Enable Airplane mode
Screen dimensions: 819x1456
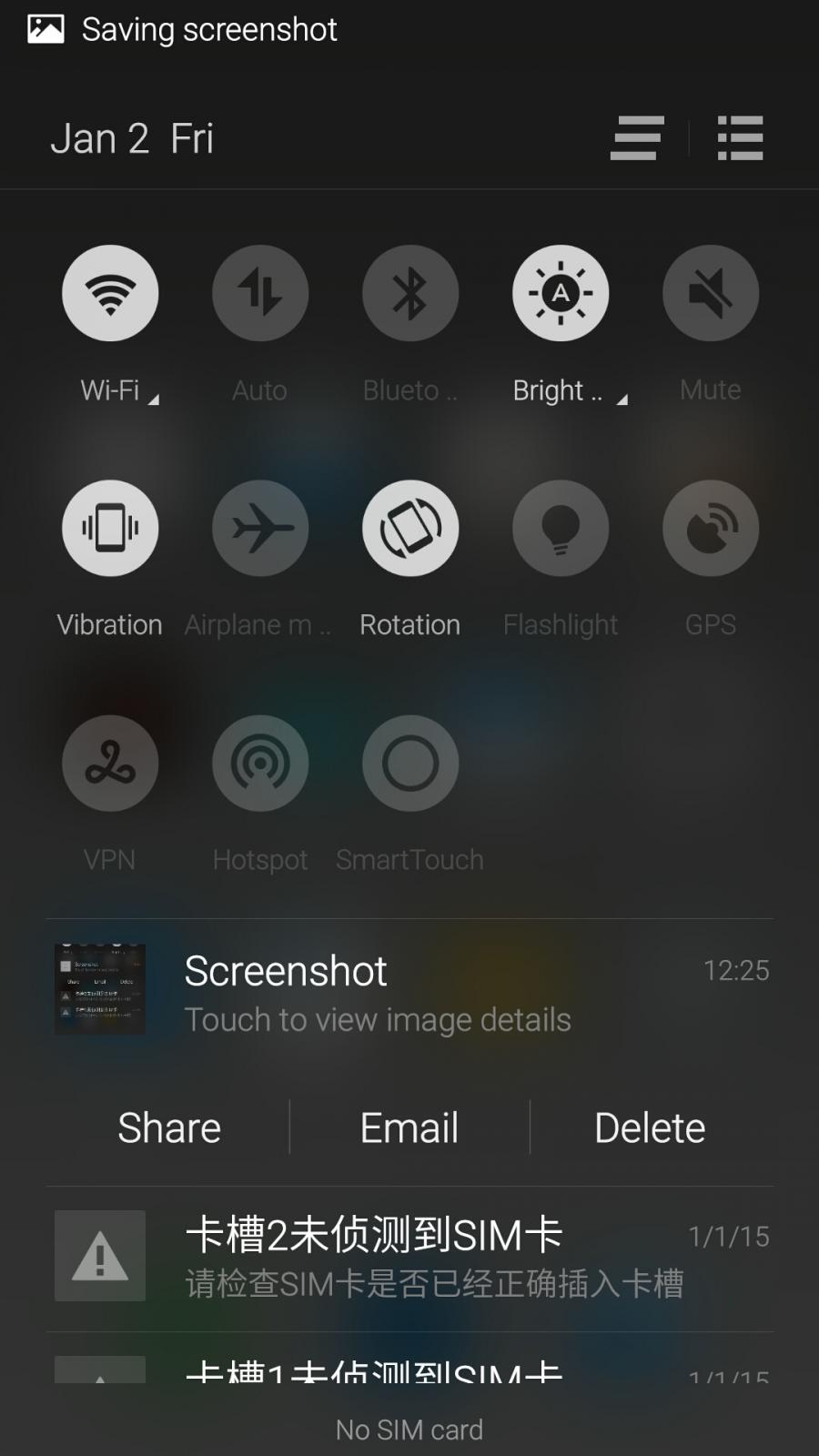pos(260,528)
